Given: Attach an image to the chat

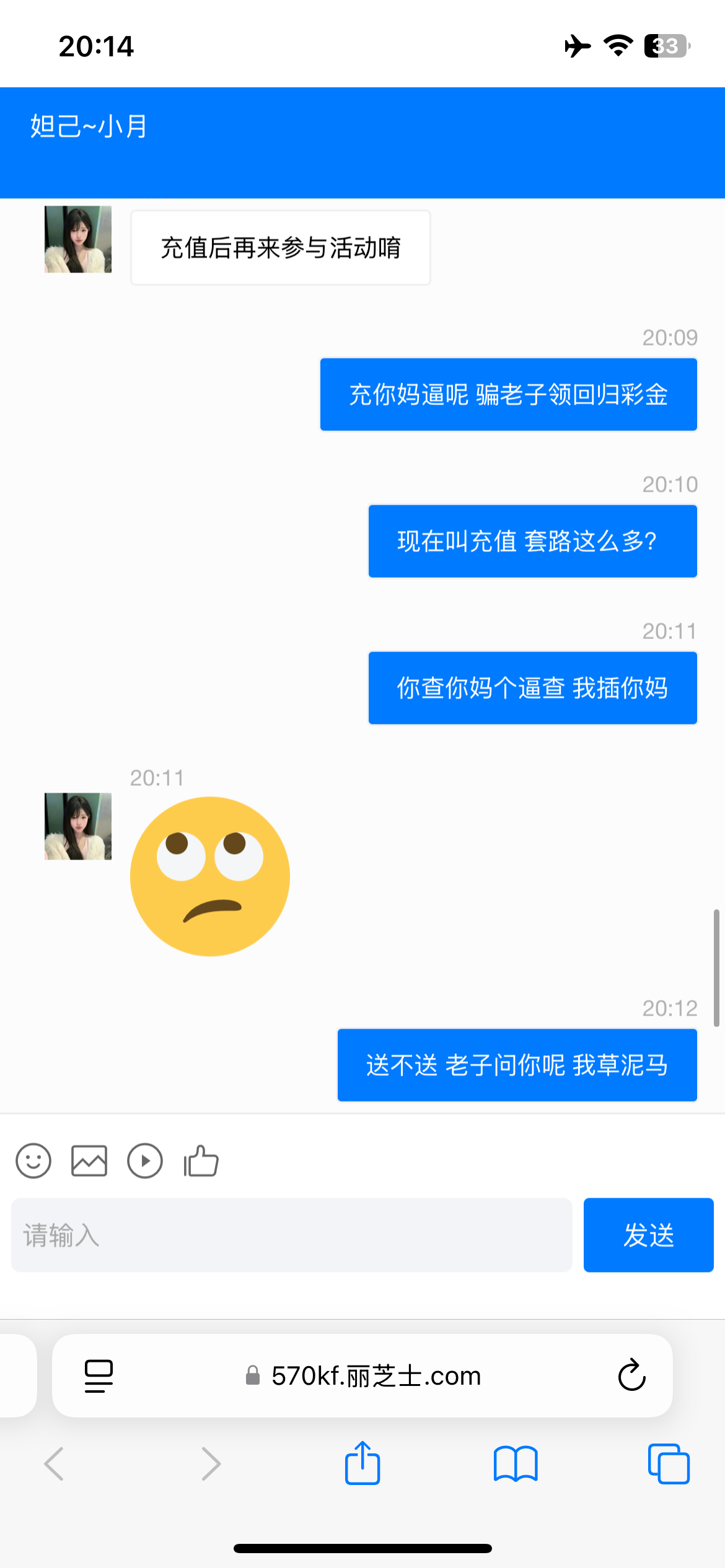Looking at the screenshot, I should tap(89, 1161).
